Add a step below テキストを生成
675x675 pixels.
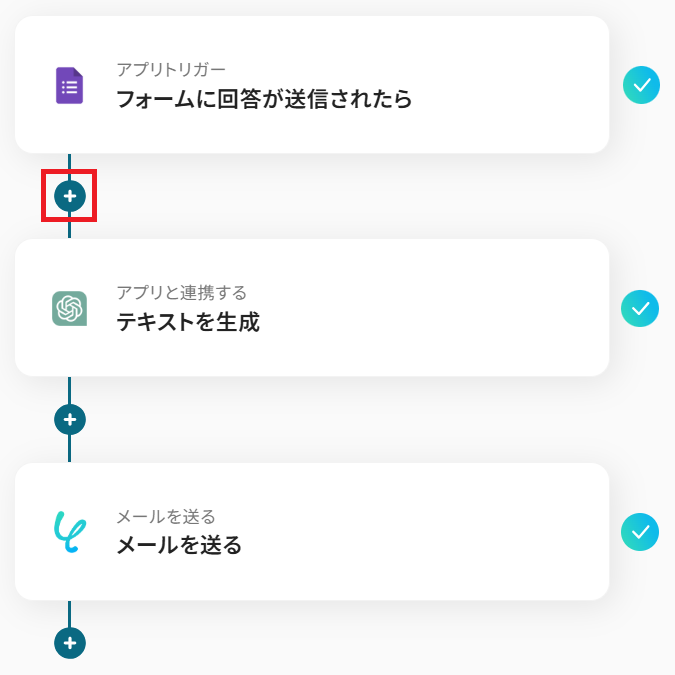(x=69, y=420)
